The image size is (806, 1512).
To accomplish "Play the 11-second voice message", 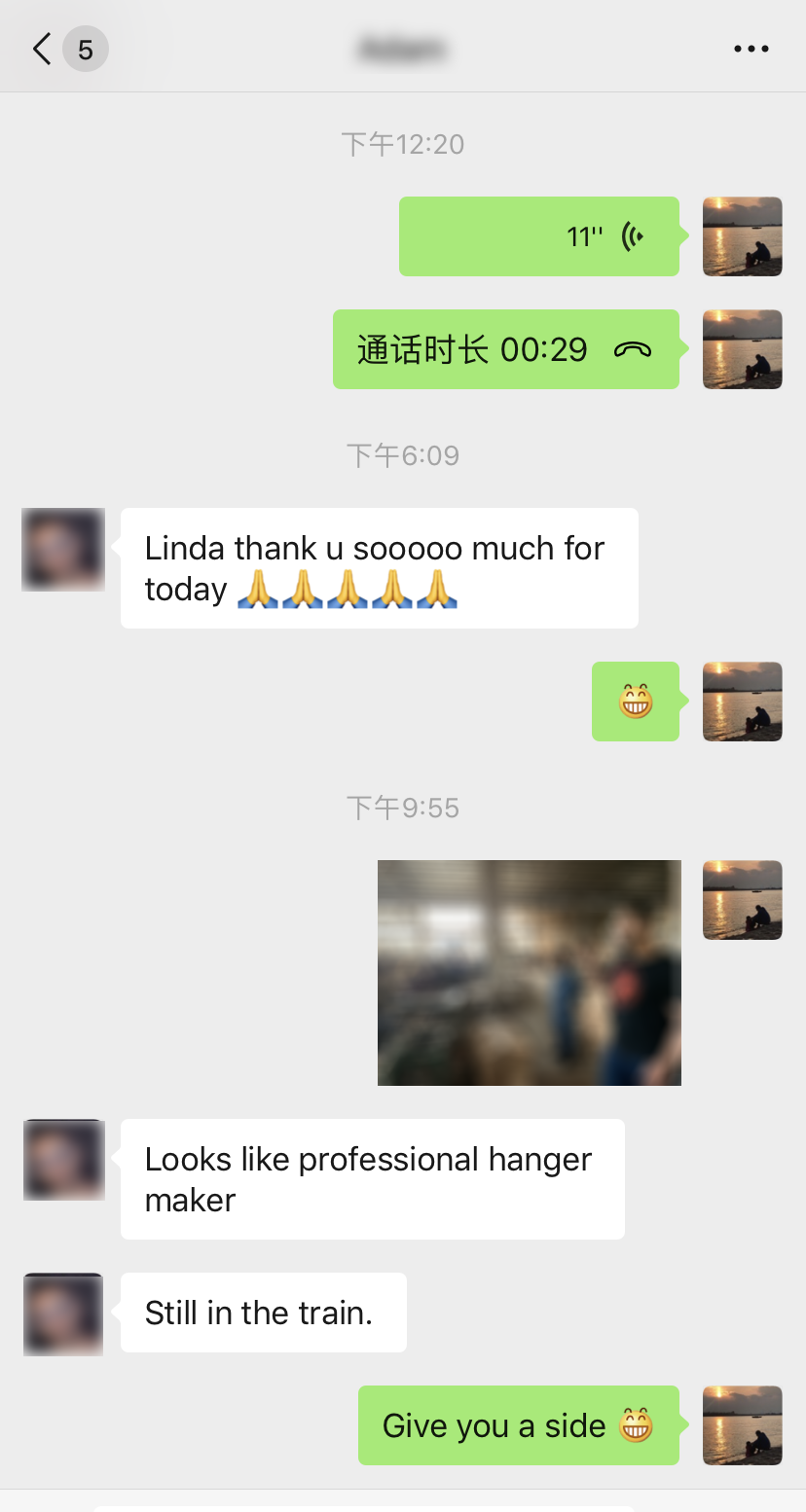I will point(538,236).
